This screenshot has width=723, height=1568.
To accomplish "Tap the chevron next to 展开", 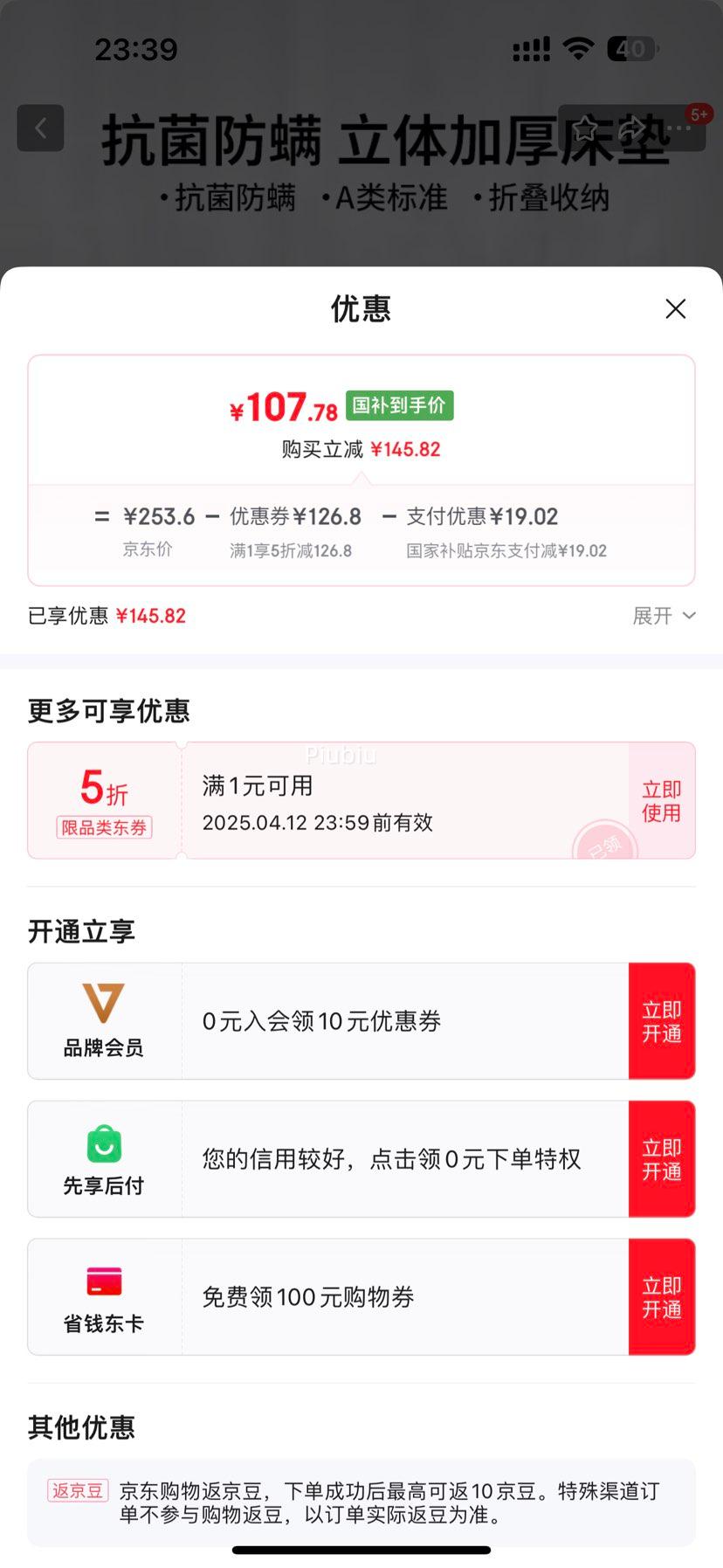I will [688, 617].
